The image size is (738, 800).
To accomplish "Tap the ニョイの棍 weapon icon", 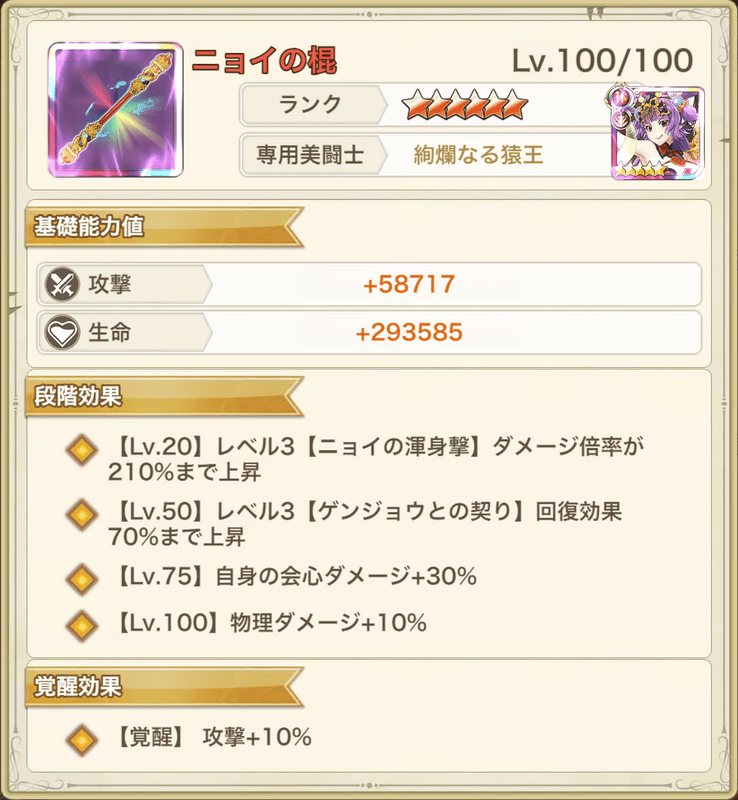I will pyautogui.click(x=115, y=110).
